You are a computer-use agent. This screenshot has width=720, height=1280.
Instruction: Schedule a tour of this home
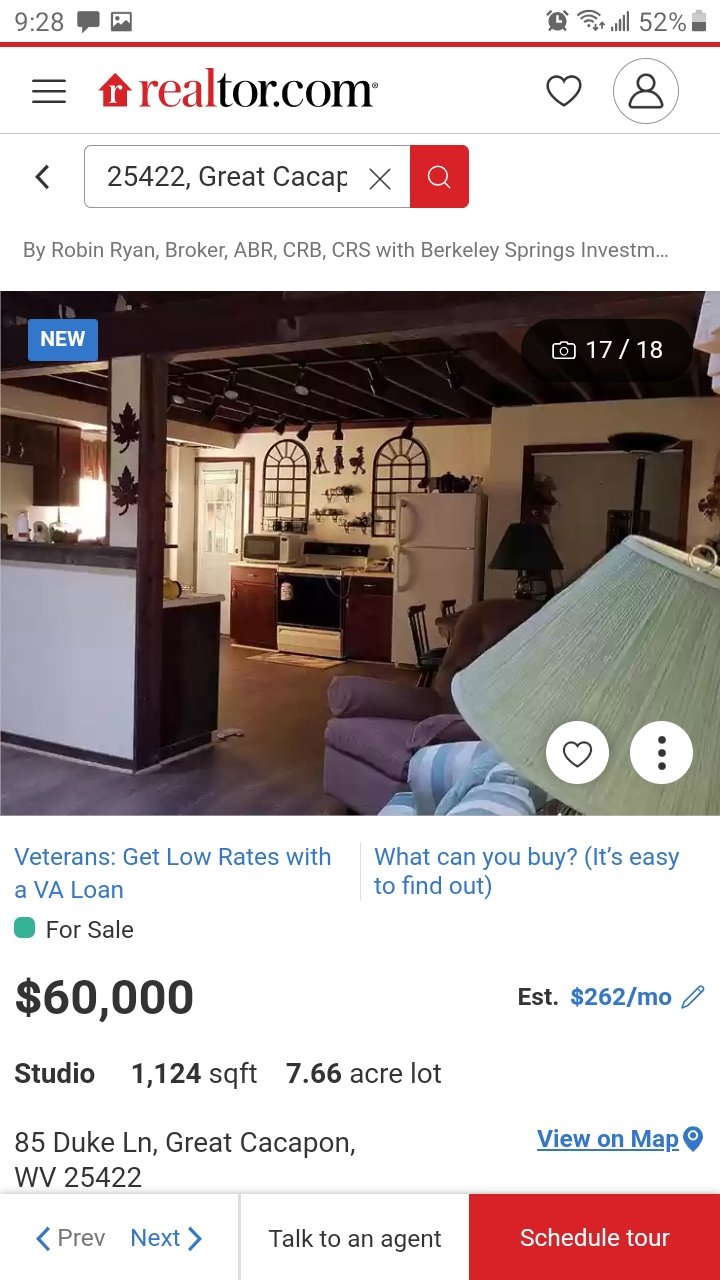tap(594, 1238)
